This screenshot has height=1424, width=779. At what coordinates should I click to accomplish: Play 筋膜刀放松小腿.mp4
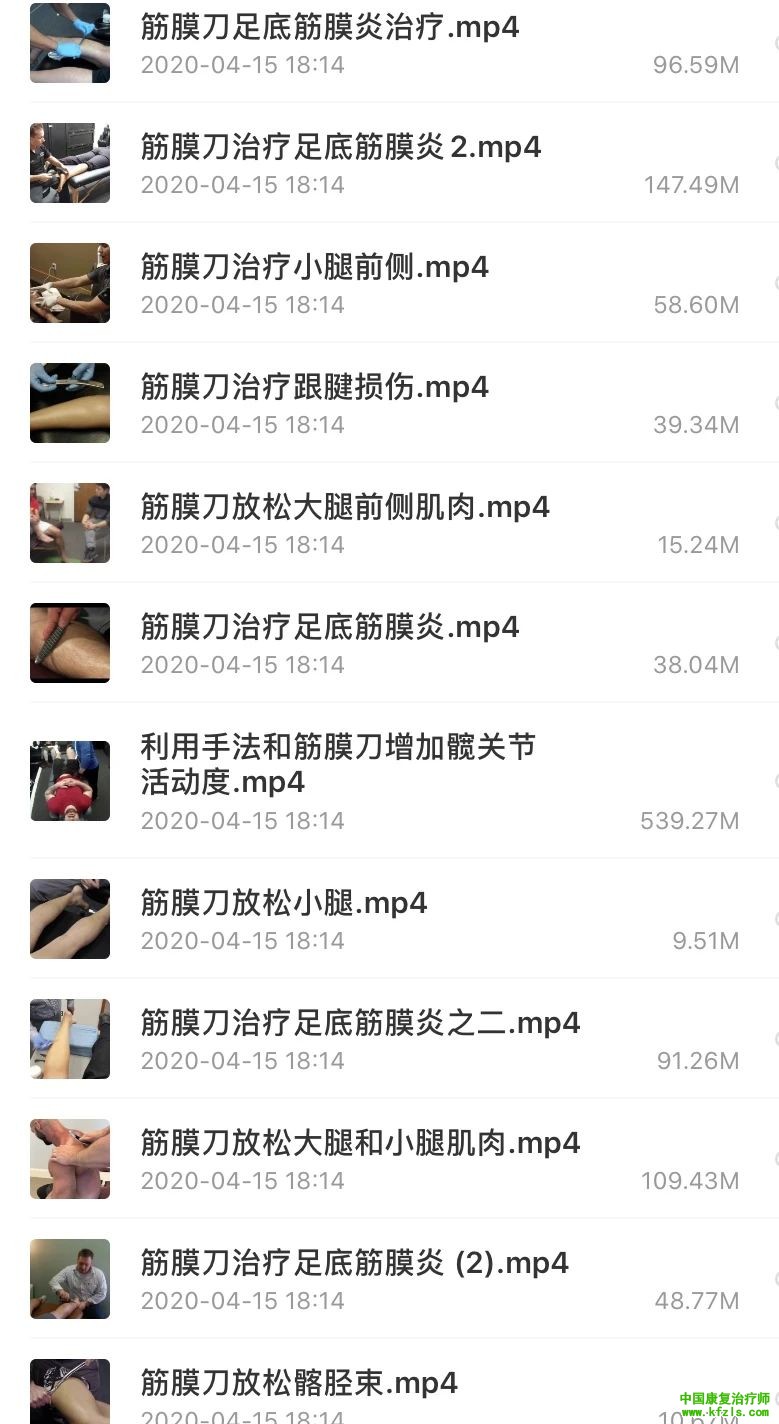[x=284, y=904]
